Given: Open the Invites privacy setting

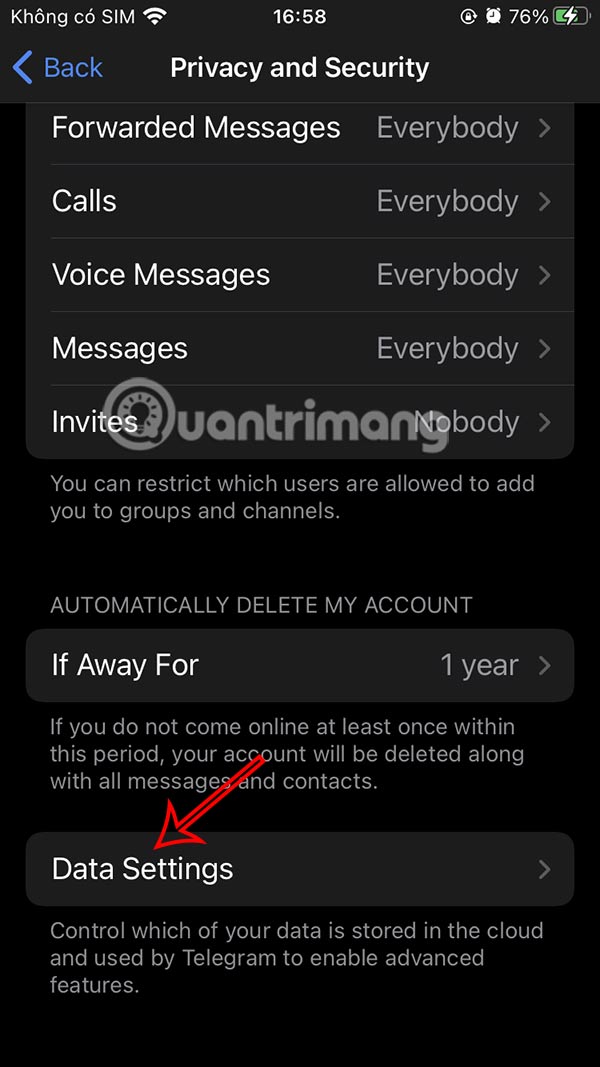Looking at the screenshot, I should tap(300, 422).
